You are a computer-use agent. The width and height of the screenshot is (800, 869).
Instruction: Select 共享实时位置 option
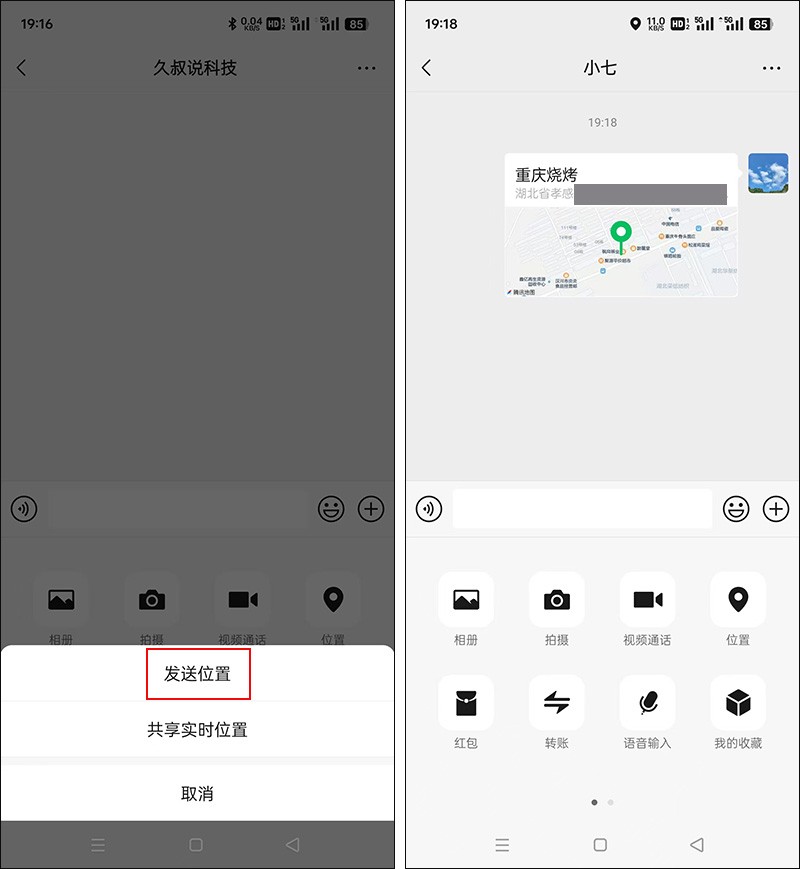(x=197, y=730)
